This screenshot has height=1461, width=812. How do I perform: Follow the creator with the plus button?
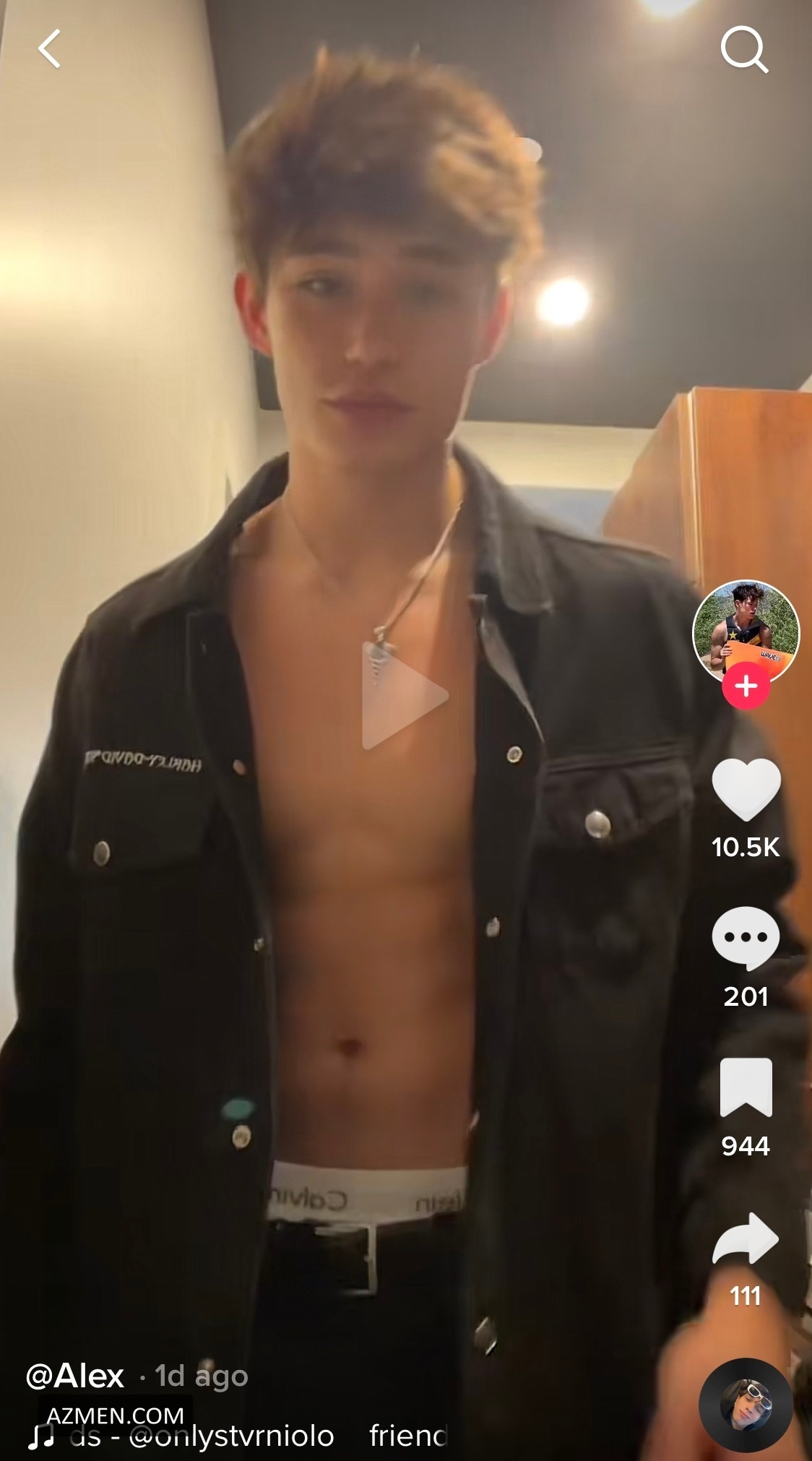tap(746, 686)
